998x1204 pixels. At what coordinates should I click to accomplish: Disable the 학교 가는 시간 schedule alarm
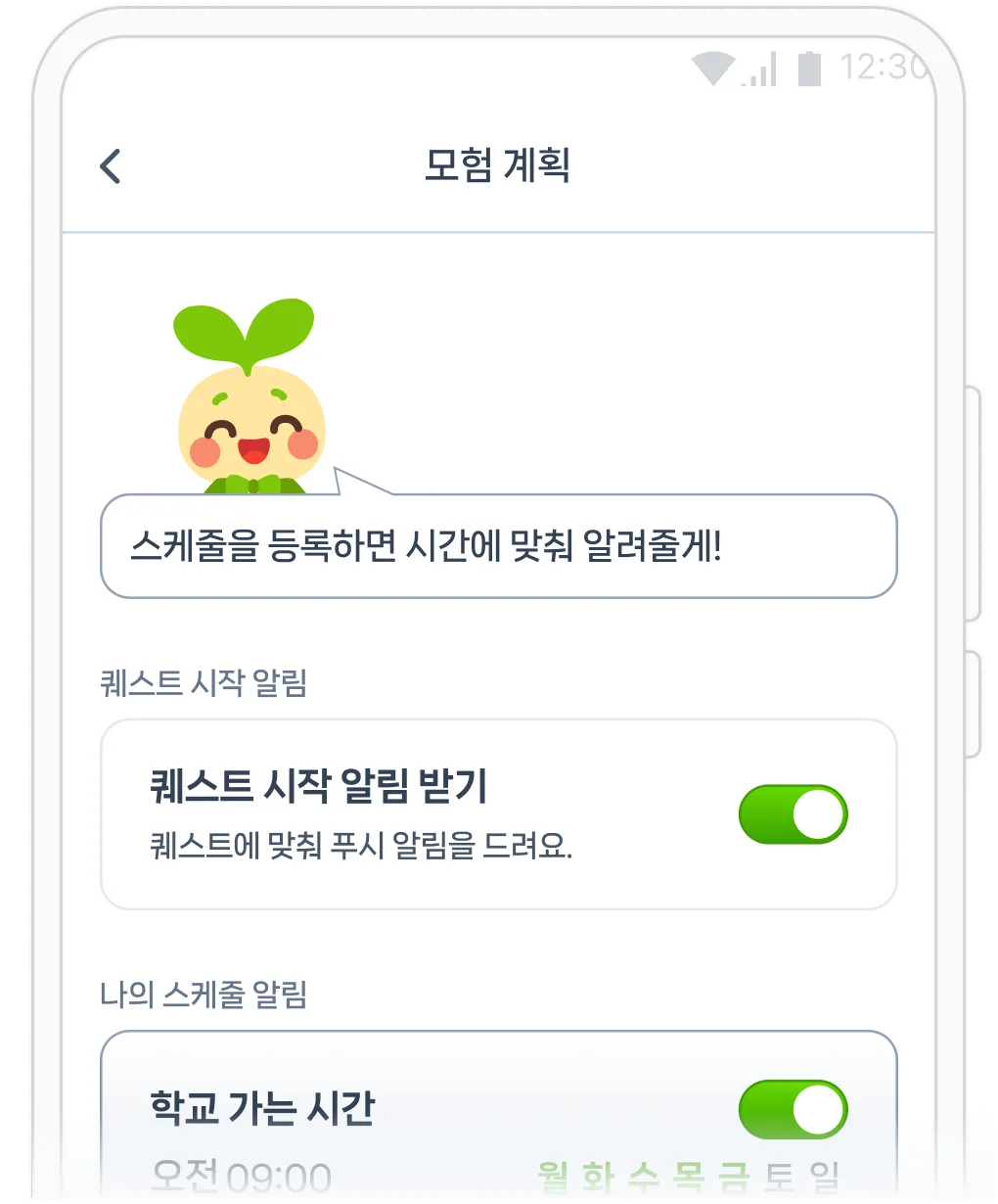coord(793,1110)
